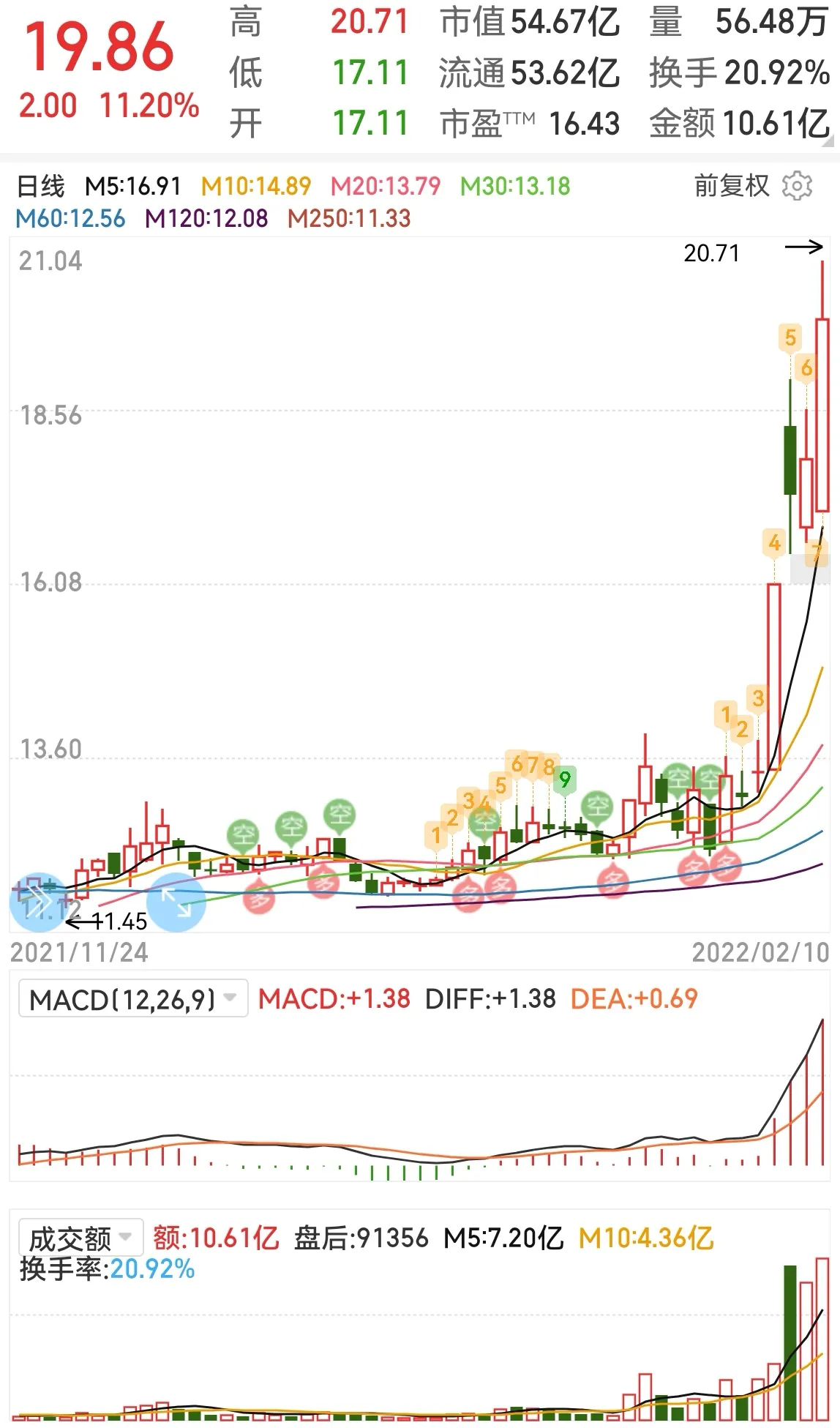This screenshot has height=1428, width=840.
Task: Open the 成交额 indicator dropdown
Action: click(80, 1238)
